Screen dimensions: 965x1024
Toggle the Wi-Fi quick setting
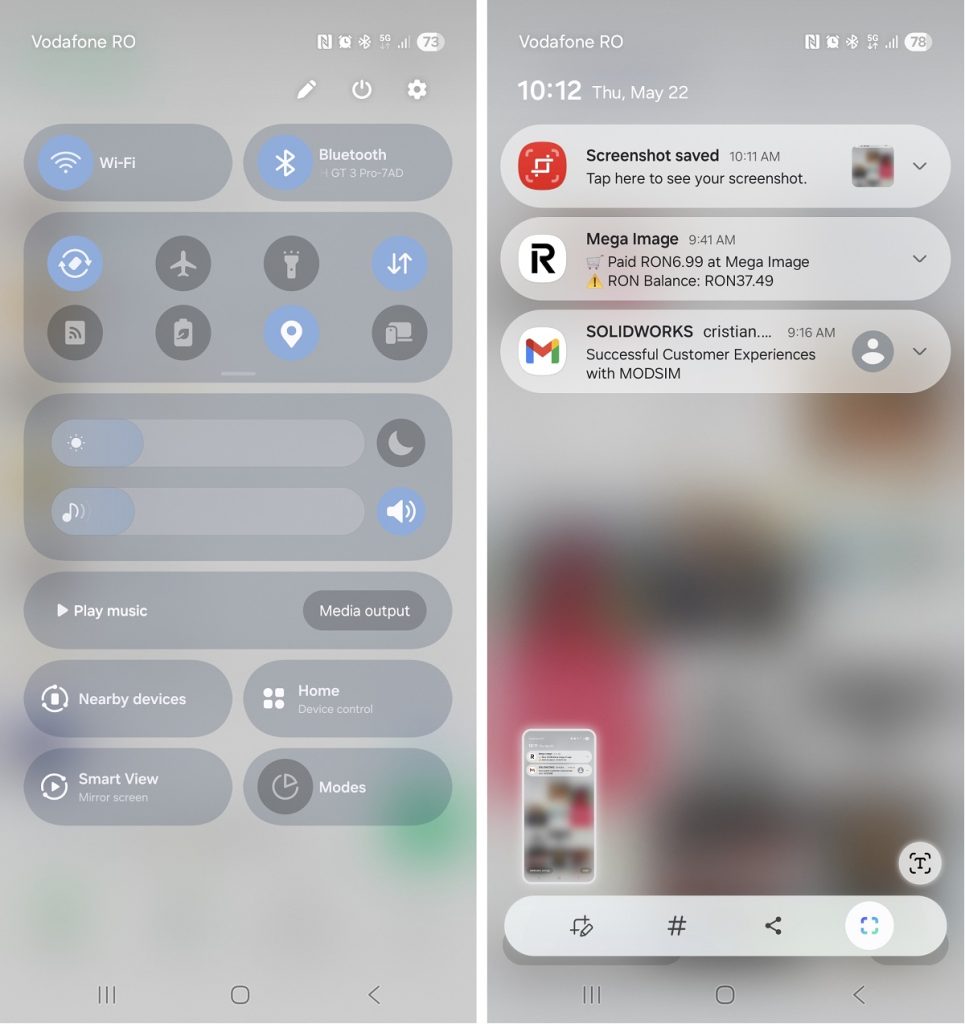click(x=66, y=163)
